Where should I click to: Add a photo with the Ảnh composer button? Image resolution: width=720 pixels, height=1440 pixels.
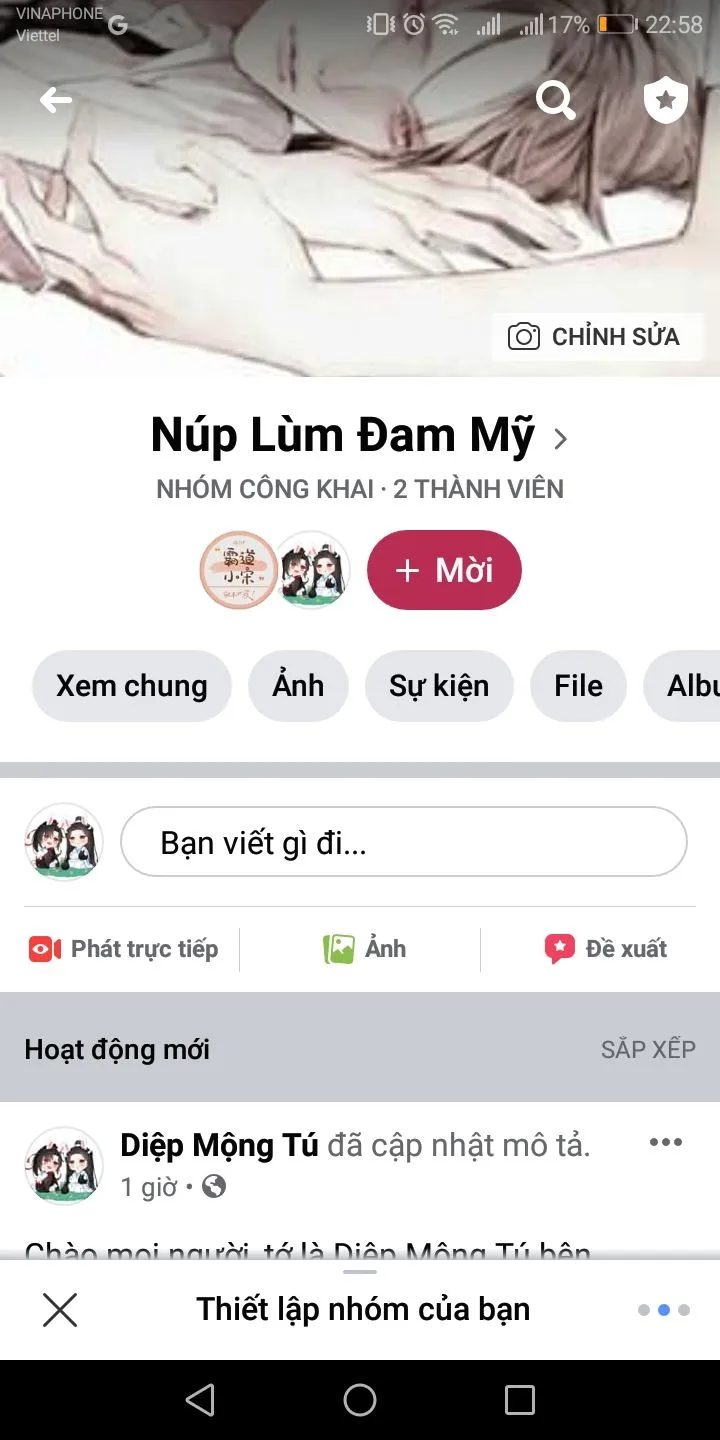364,949
